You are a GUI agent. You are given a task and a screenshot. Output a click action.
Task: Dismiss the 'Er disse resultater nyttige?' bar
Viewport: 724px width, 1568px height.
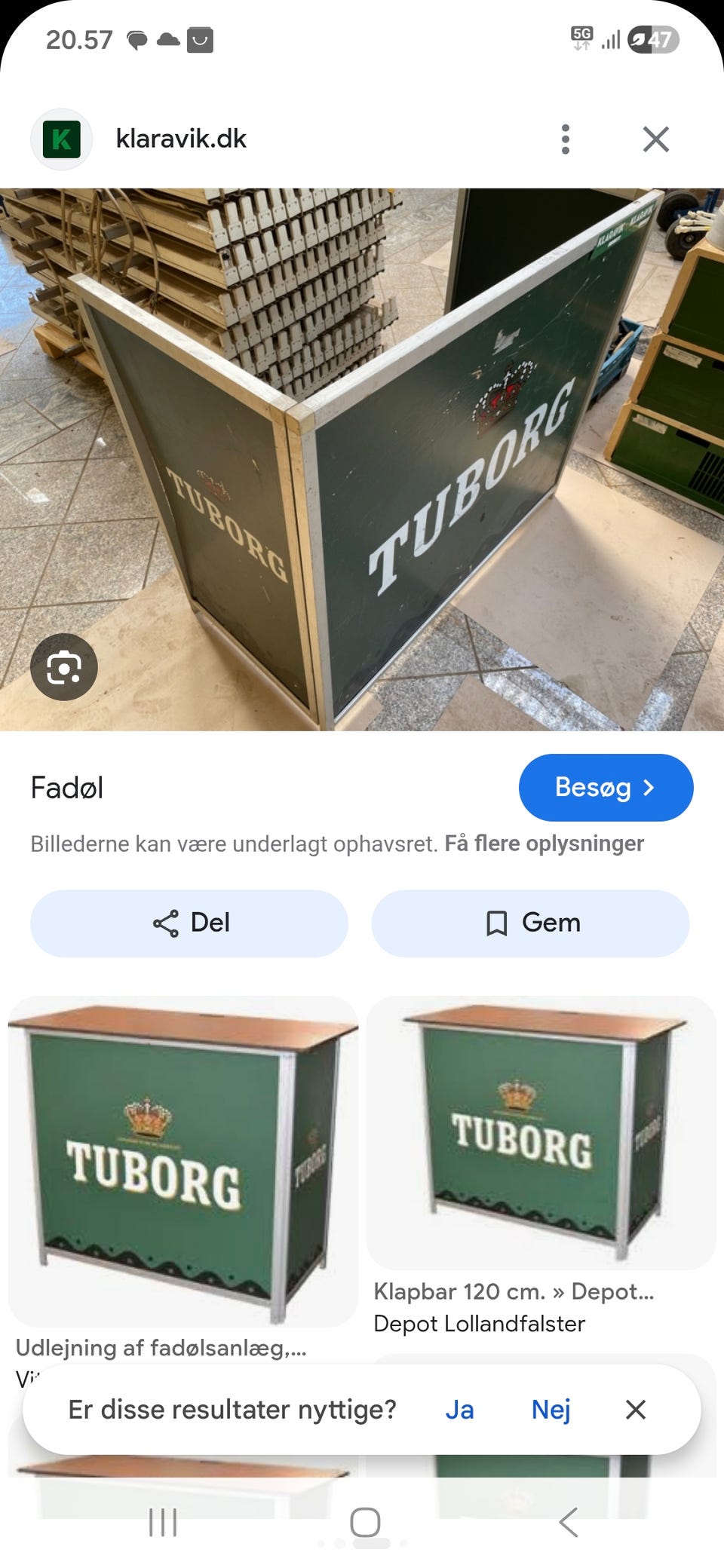[x=636, y=1409]
